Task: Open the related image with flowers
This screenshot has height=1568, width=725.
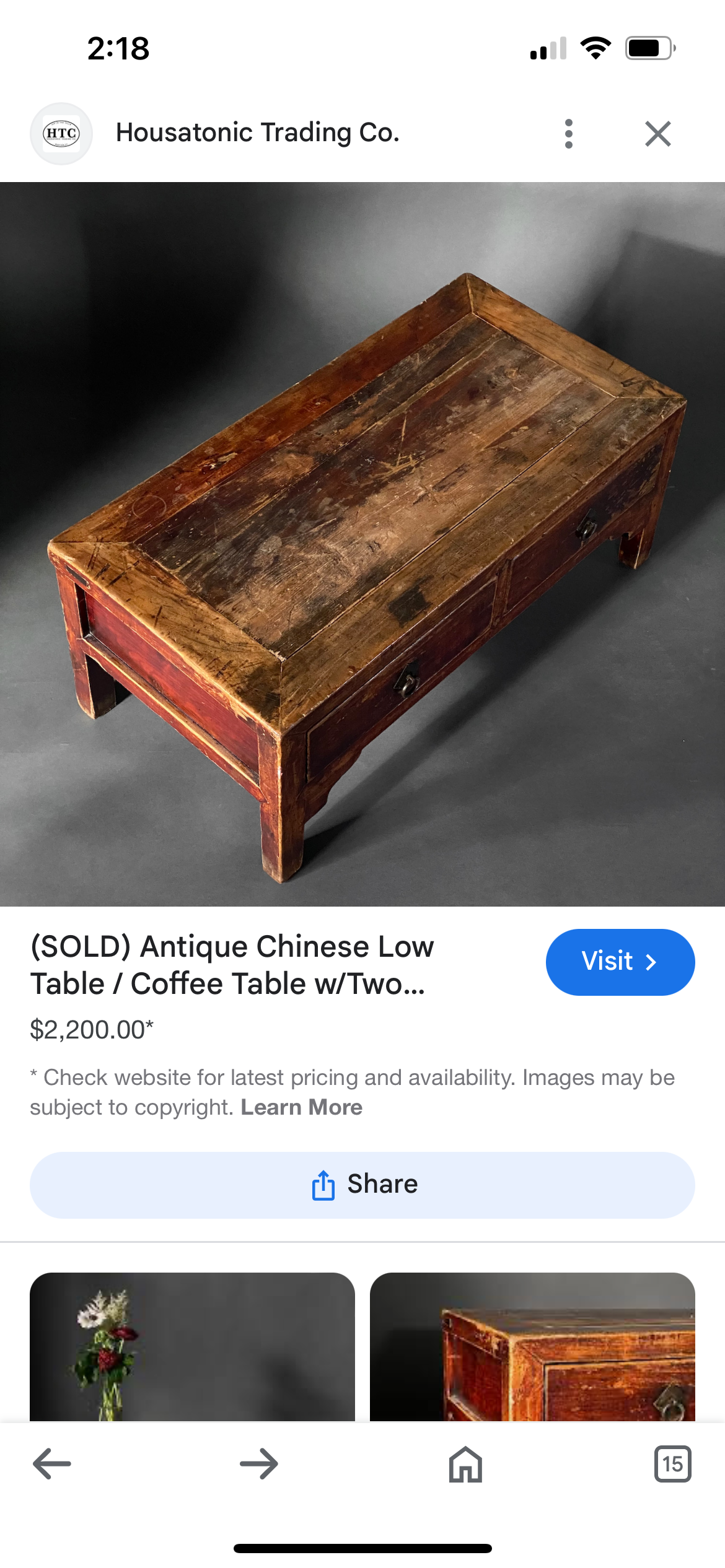Action: (192, 1346)
